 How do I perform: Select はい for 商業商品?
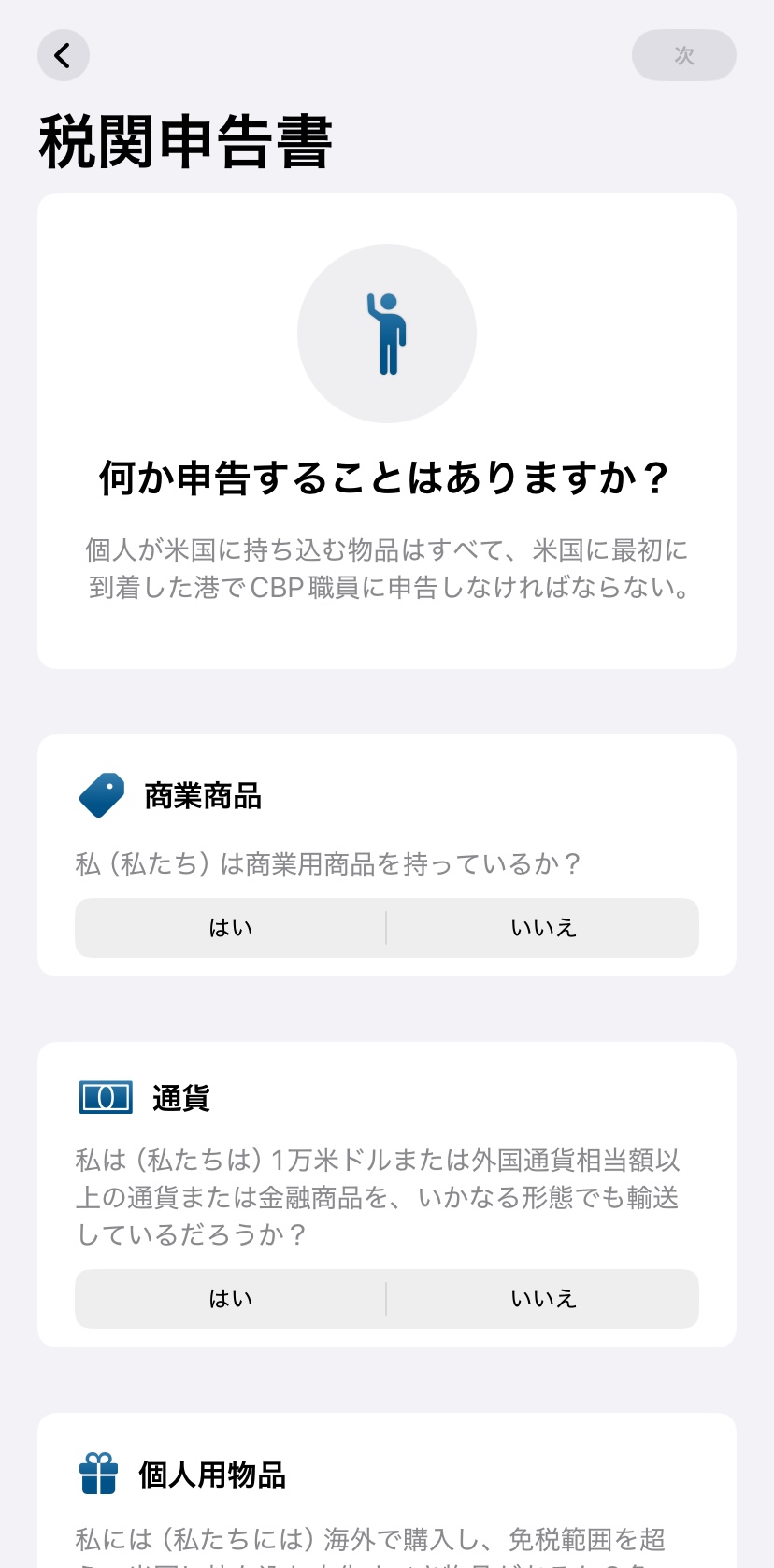231,928
